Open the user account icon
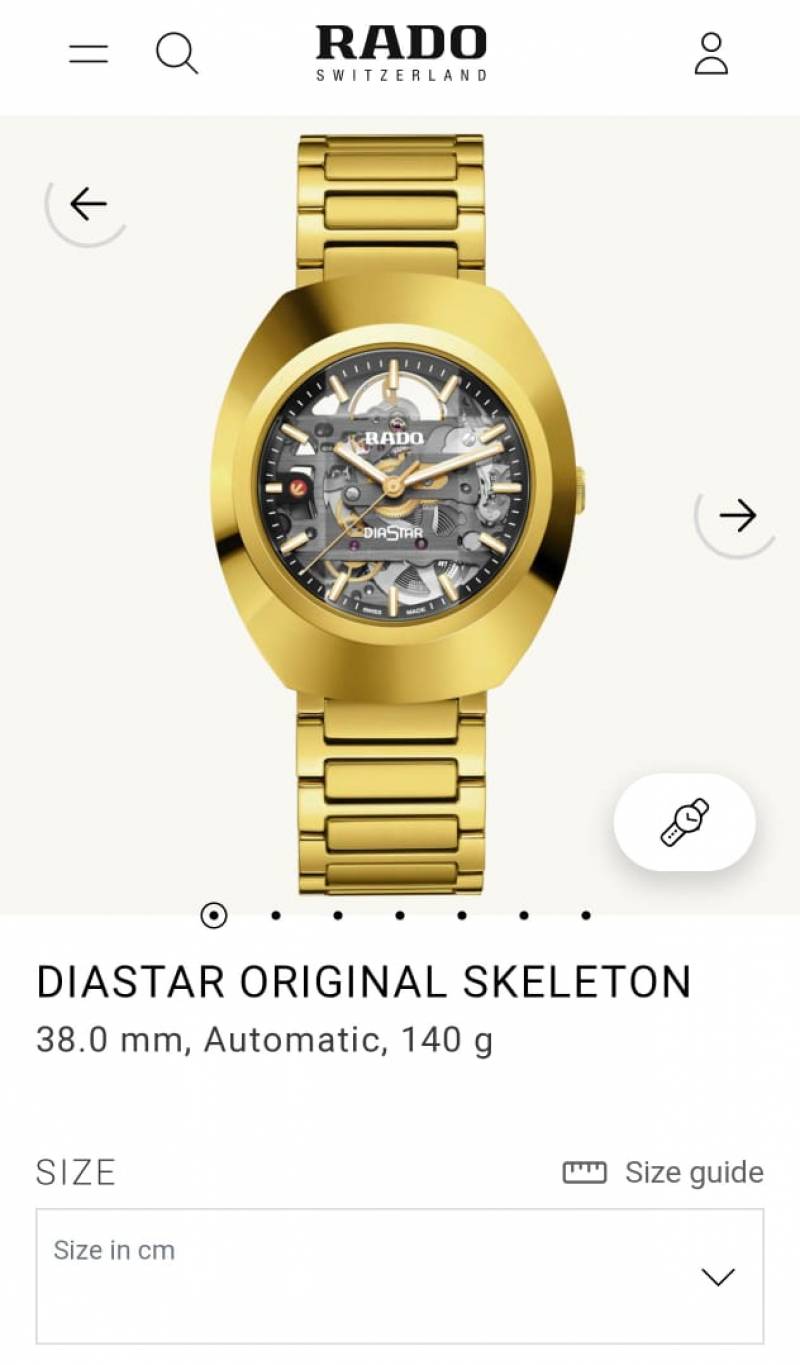 coord(711,54)
